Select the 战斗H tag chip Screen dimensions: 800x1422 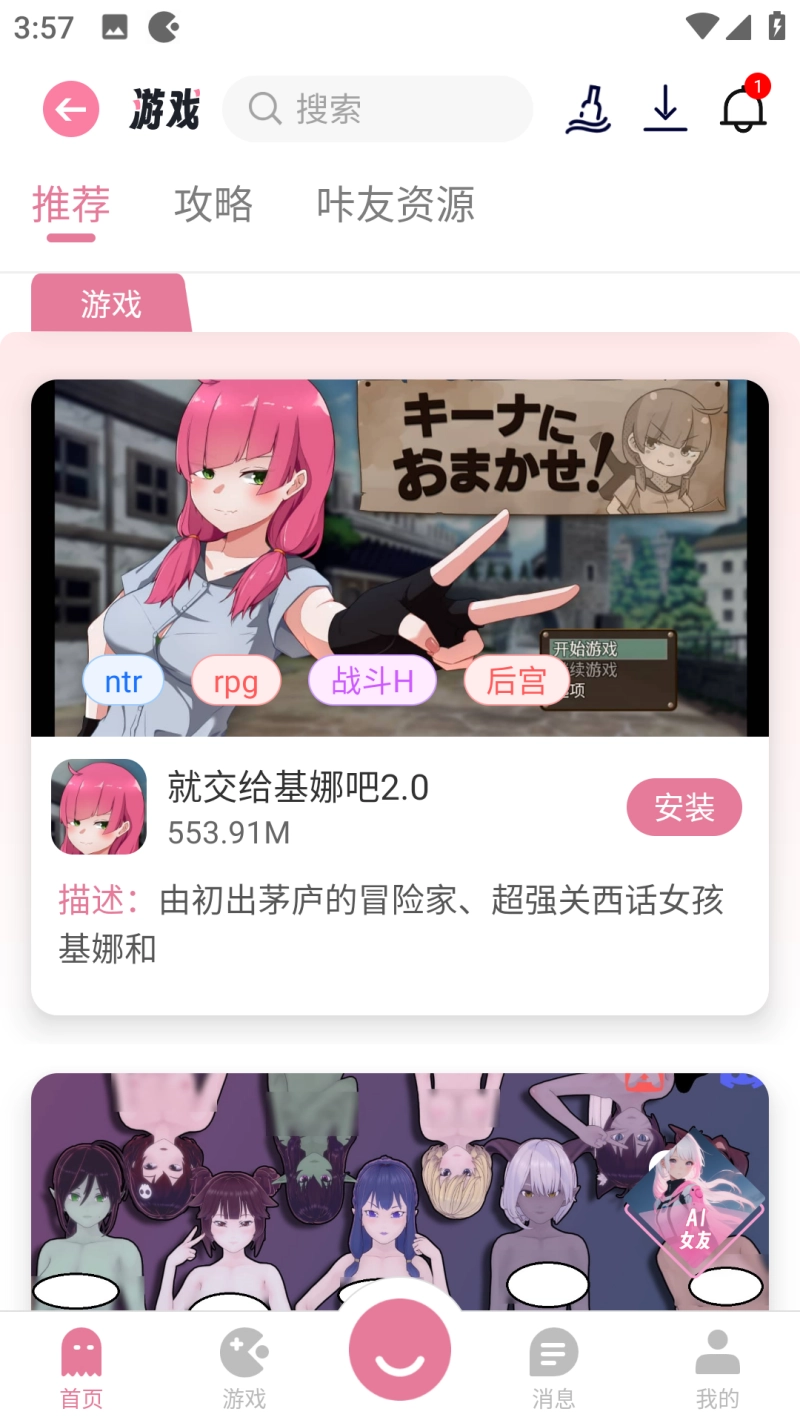click(x=372, y=682)
